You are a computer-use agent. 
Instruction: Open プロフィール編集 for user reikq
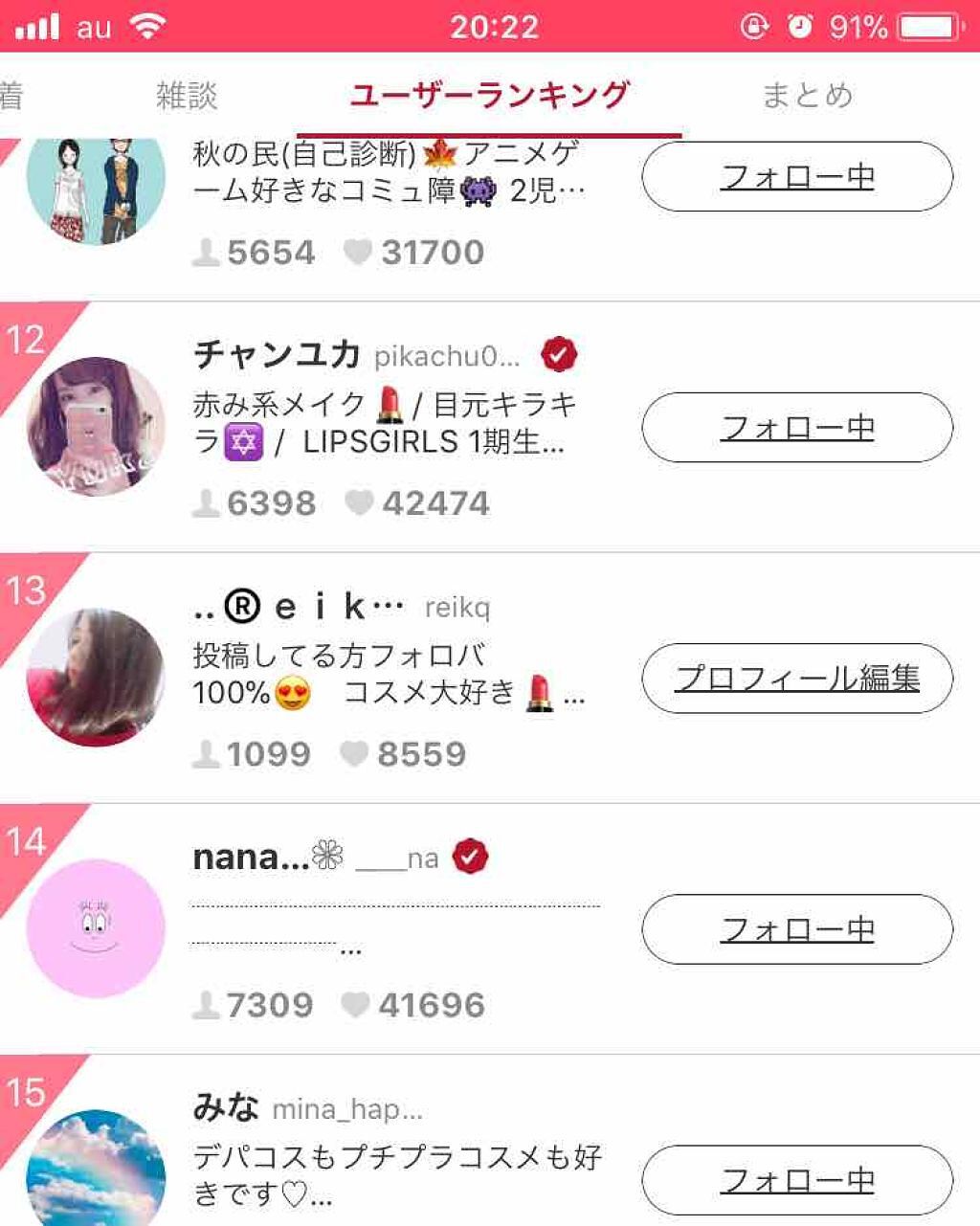tap(797, 679)
